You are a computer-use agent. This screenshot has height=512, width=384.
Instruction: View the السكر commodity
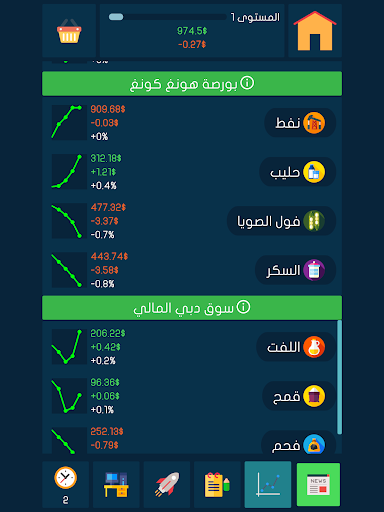click(x=295, y=270)
